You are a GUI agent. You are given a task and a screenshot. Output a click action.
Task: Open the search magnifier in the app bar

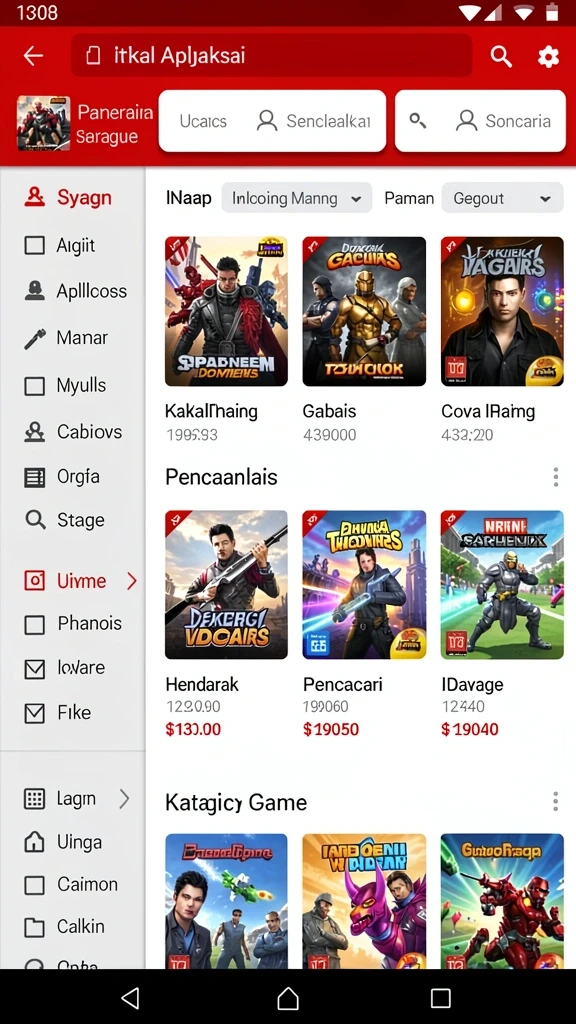point(501,57)
